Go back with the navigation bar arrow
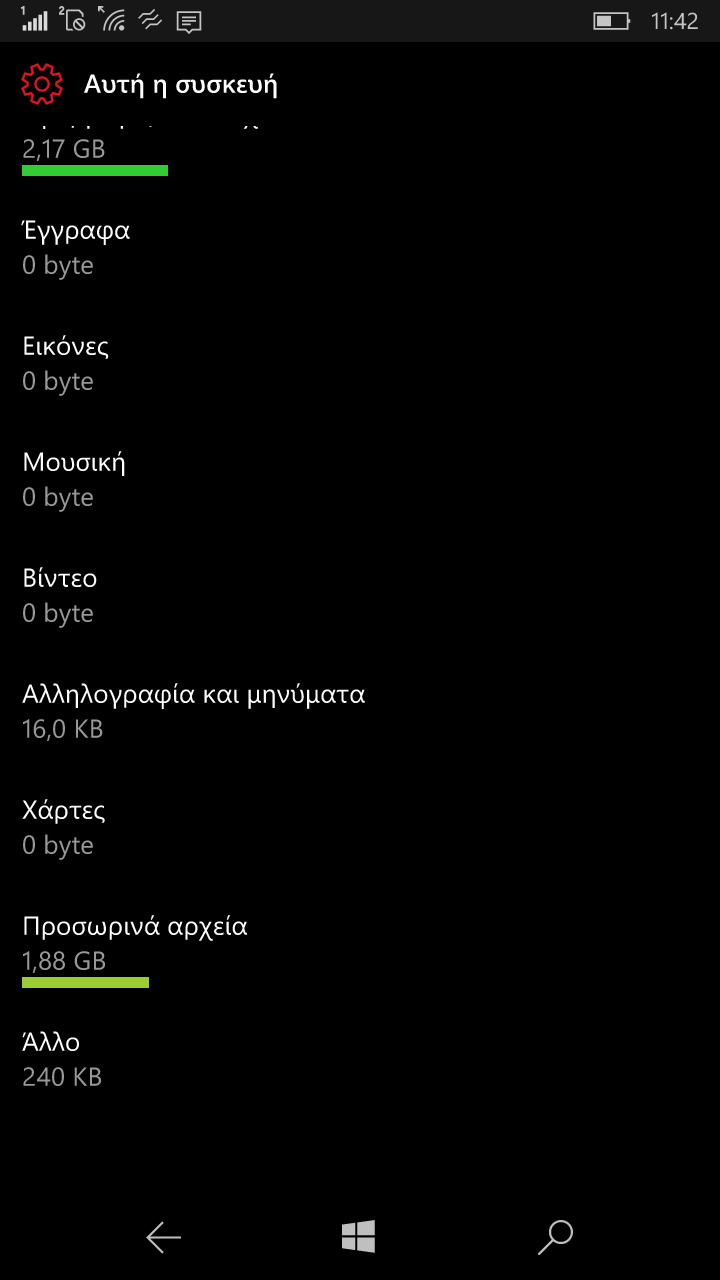Viewport: 720px width, 1280px height. click(163, 1238)
